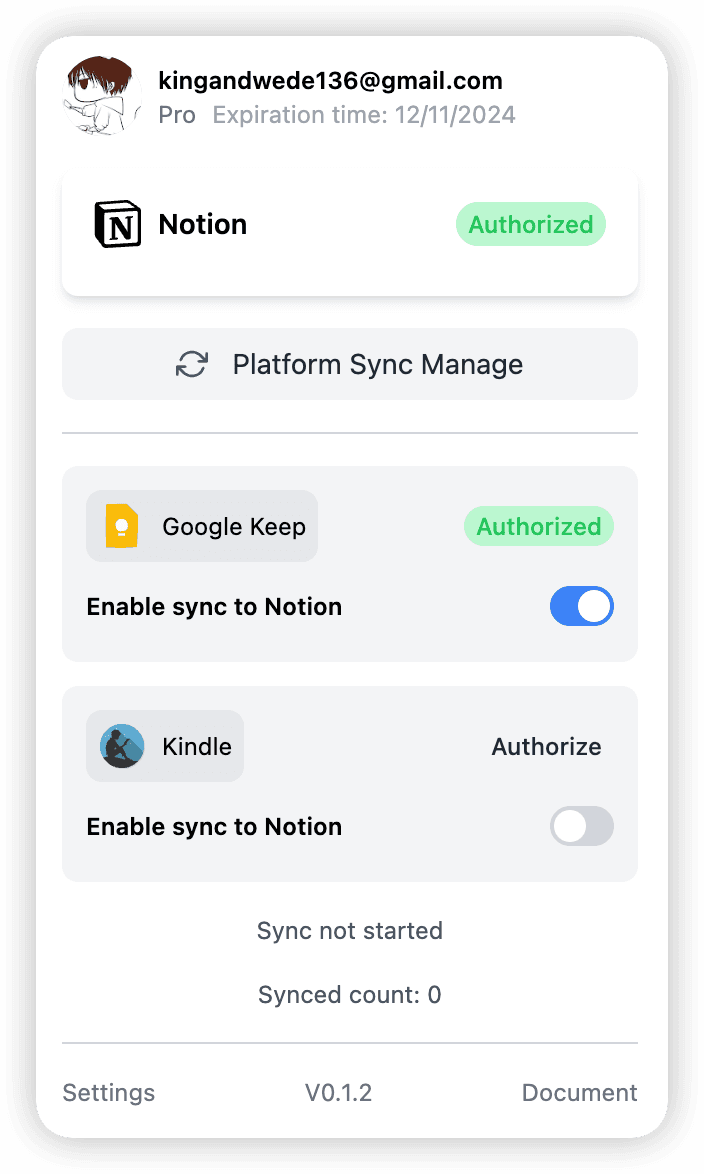Enable Kindle sync to Notion
This screenshot has width=704, height=1174.
click(x=581, y=827)
